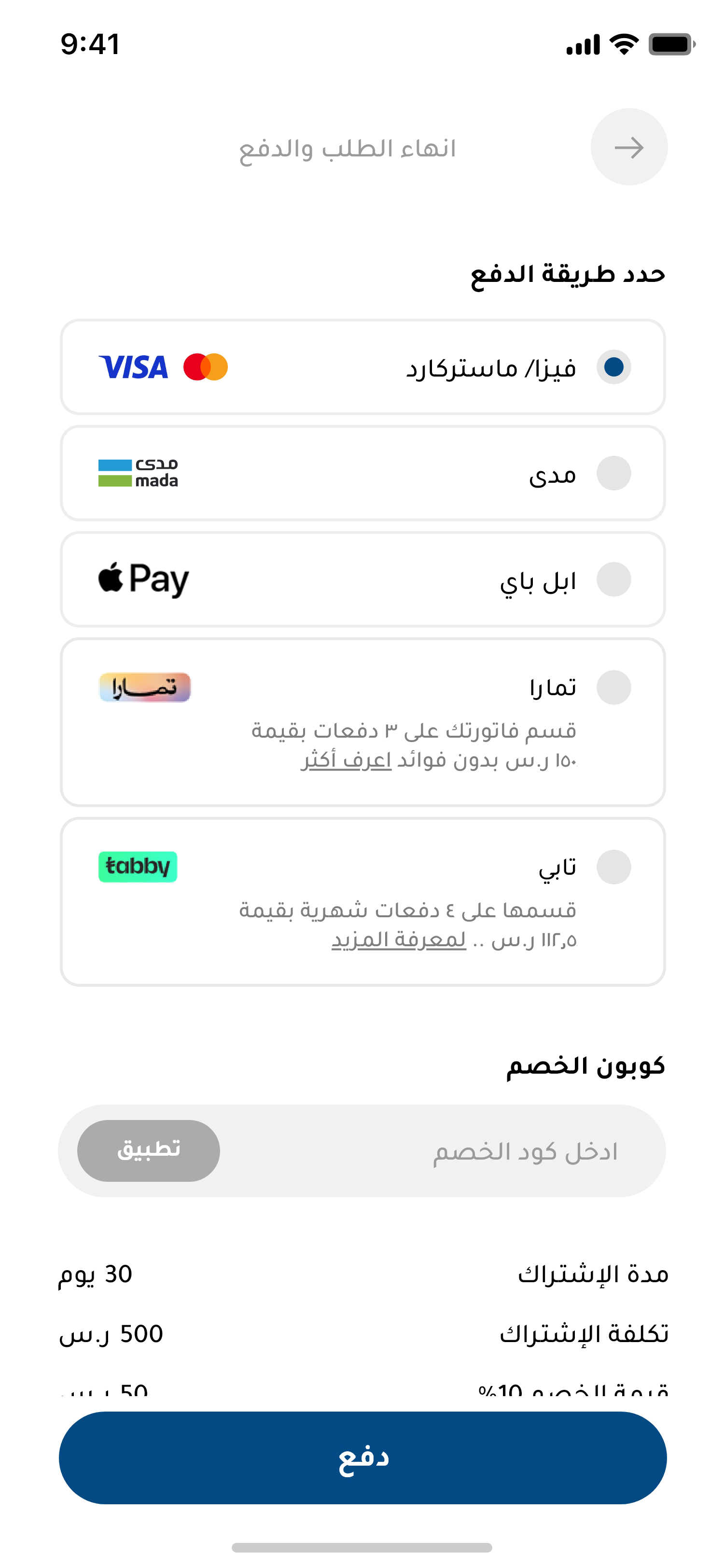The width and height of the screenshot is (724, 1568).
Task: Select Tamara installment payment option
Action: click(x=362, y=722)
